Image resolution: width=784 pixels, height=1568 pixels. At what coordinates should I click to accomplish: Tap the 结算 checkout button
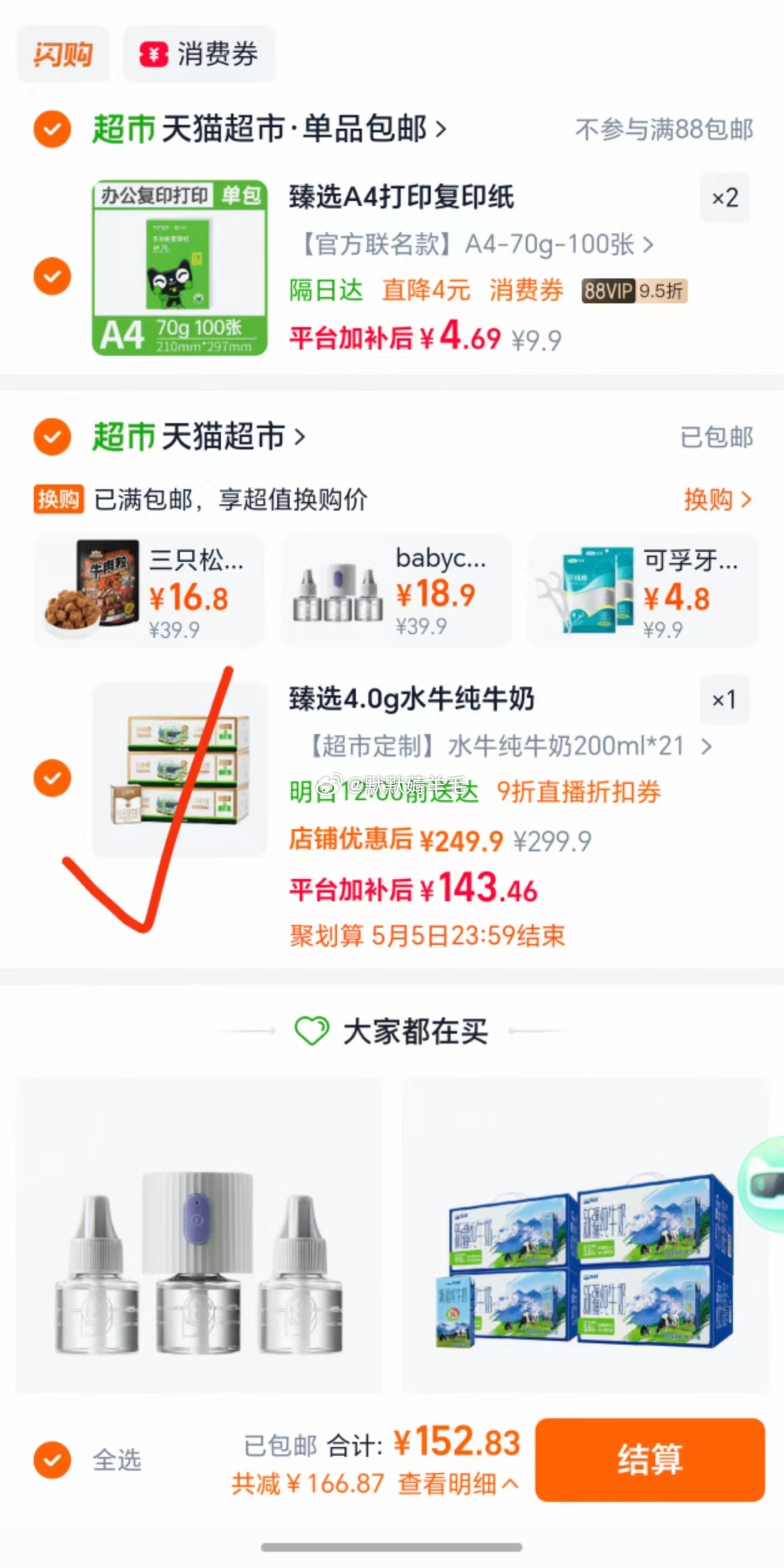[x=650, y=1459]
